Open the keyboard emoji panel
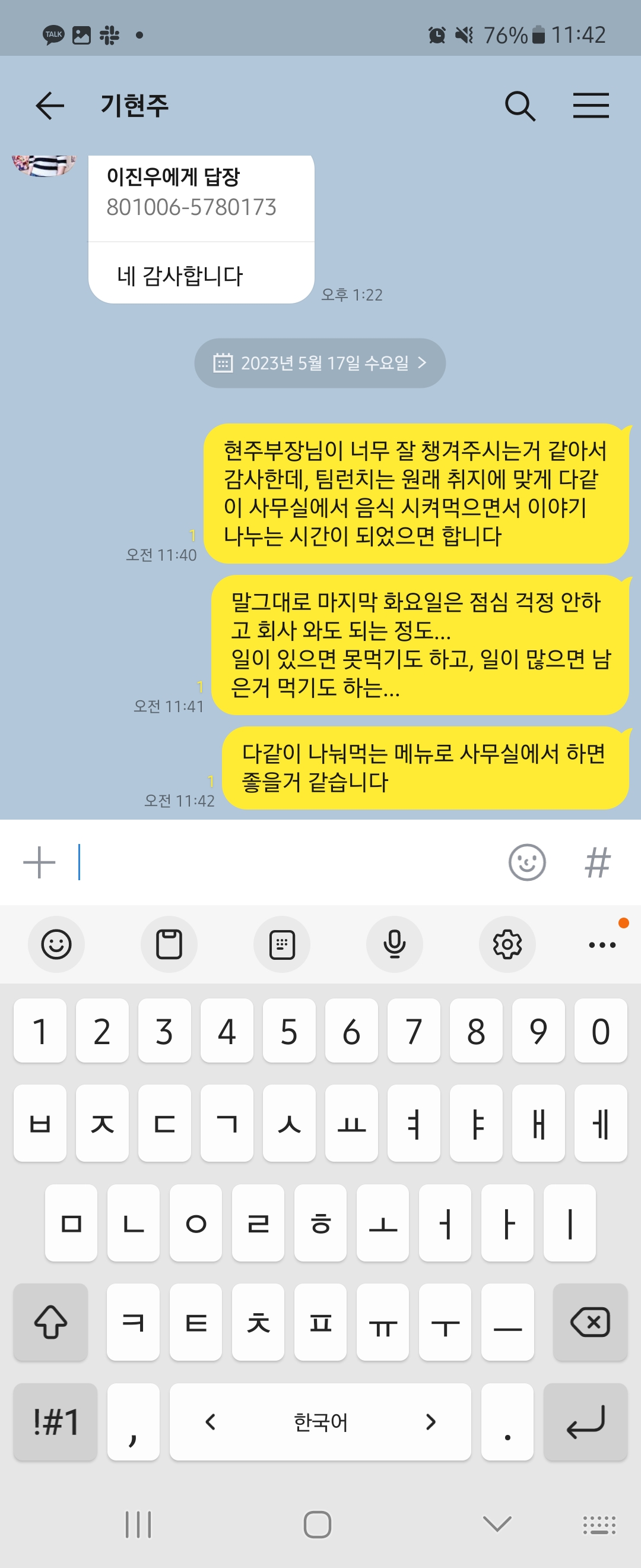Viewport: 641px width, 1568px height. point(56,944)
